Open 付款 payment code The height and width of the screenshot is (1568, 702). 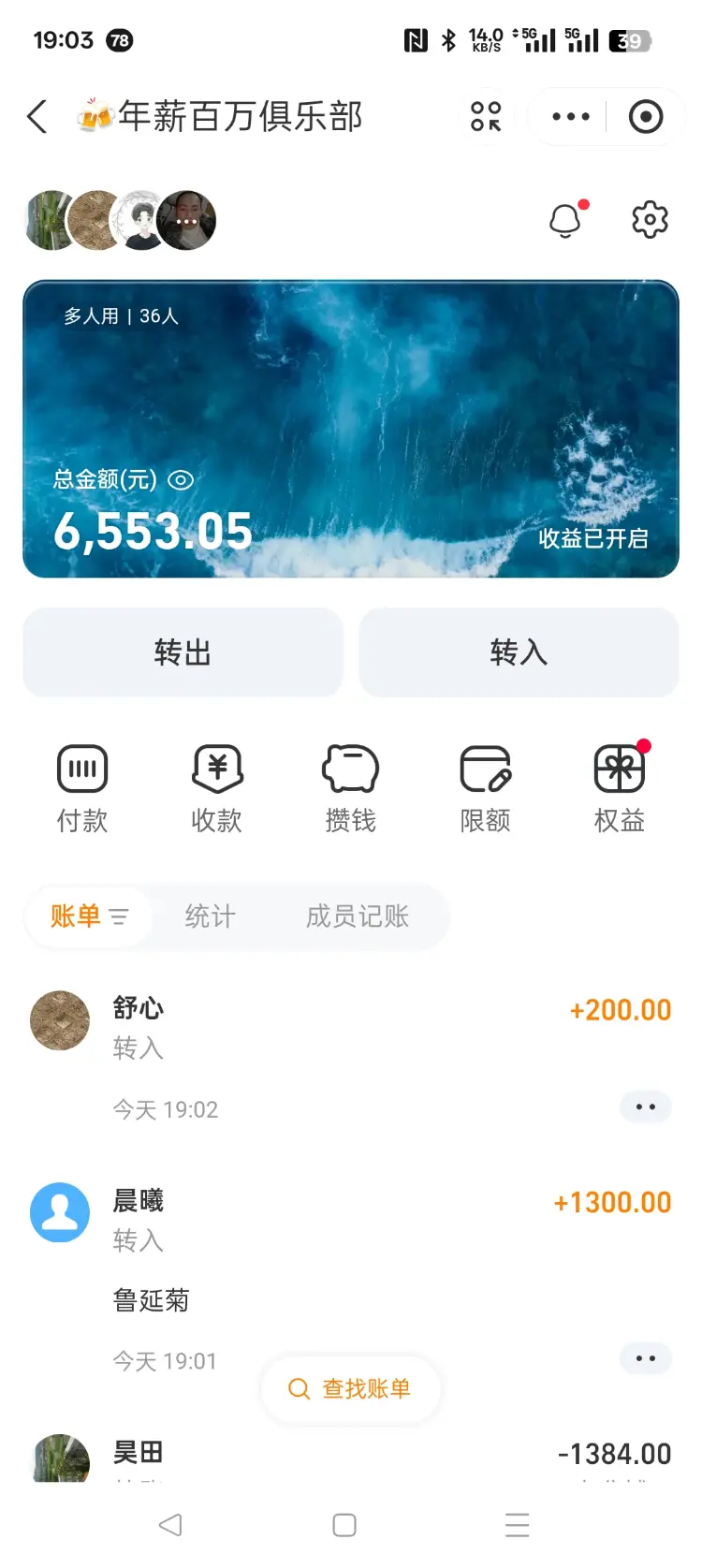(x=82, y=788)
